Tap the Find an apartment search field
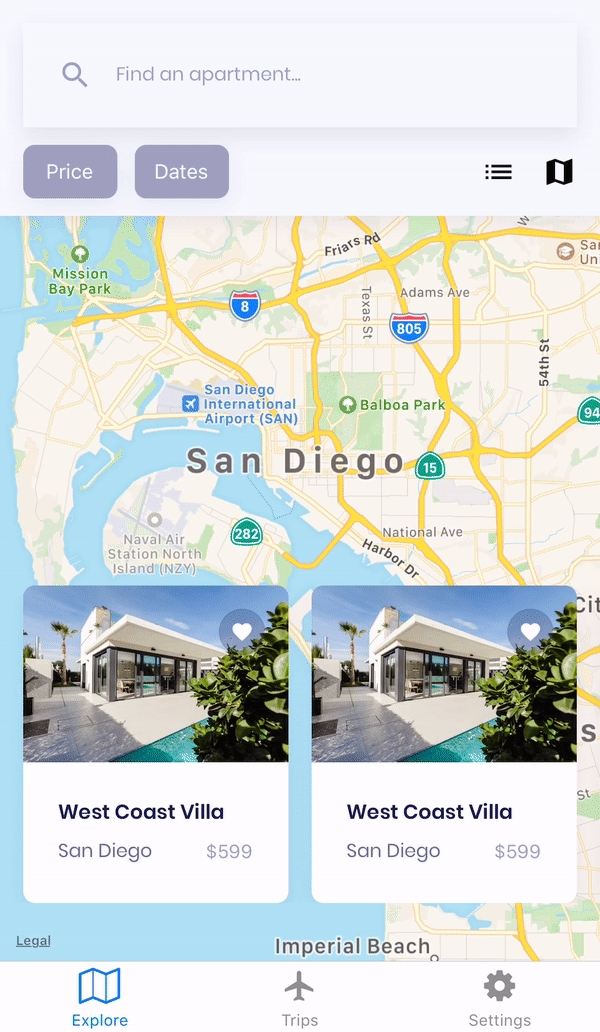 [300, 75]
